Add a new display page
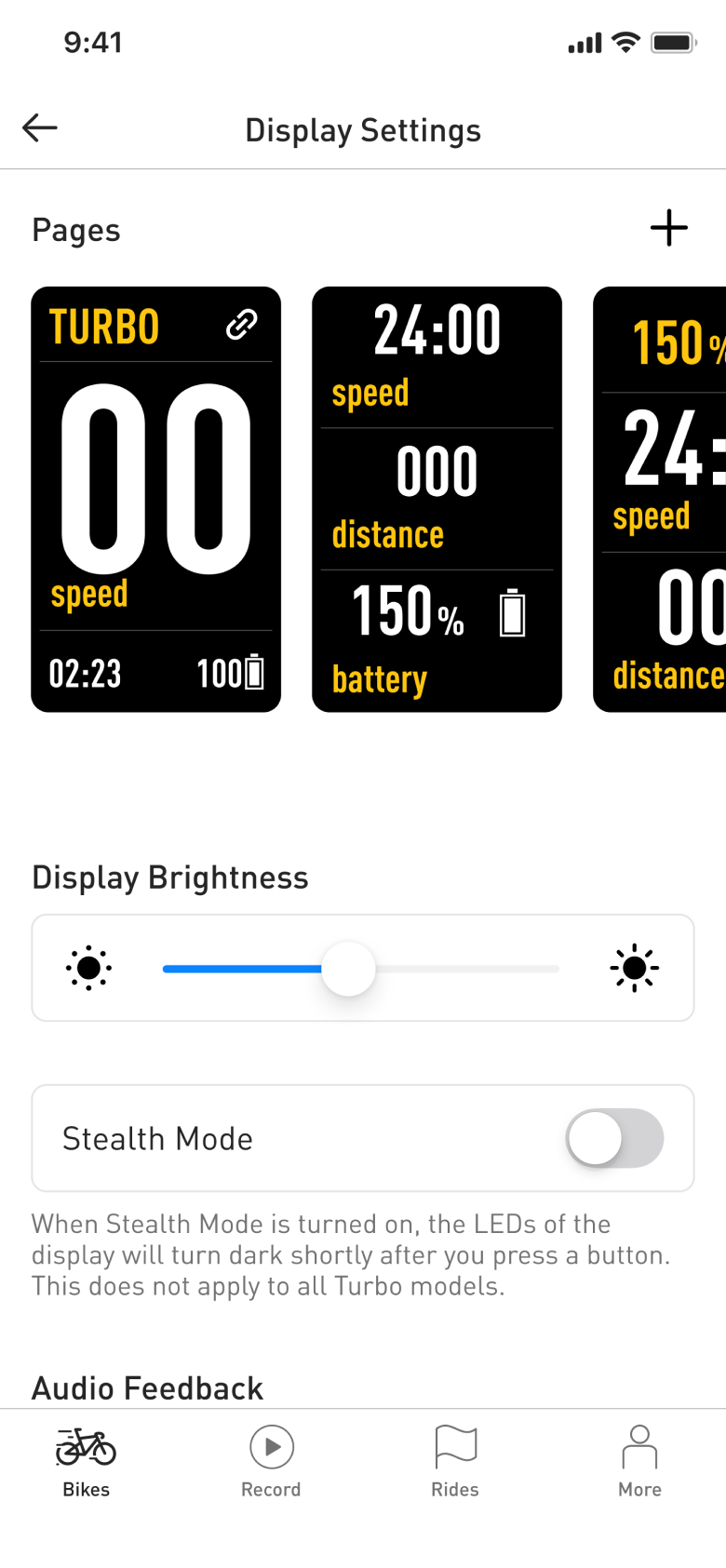Screen dimensions: 726x1568 [668, 228]
